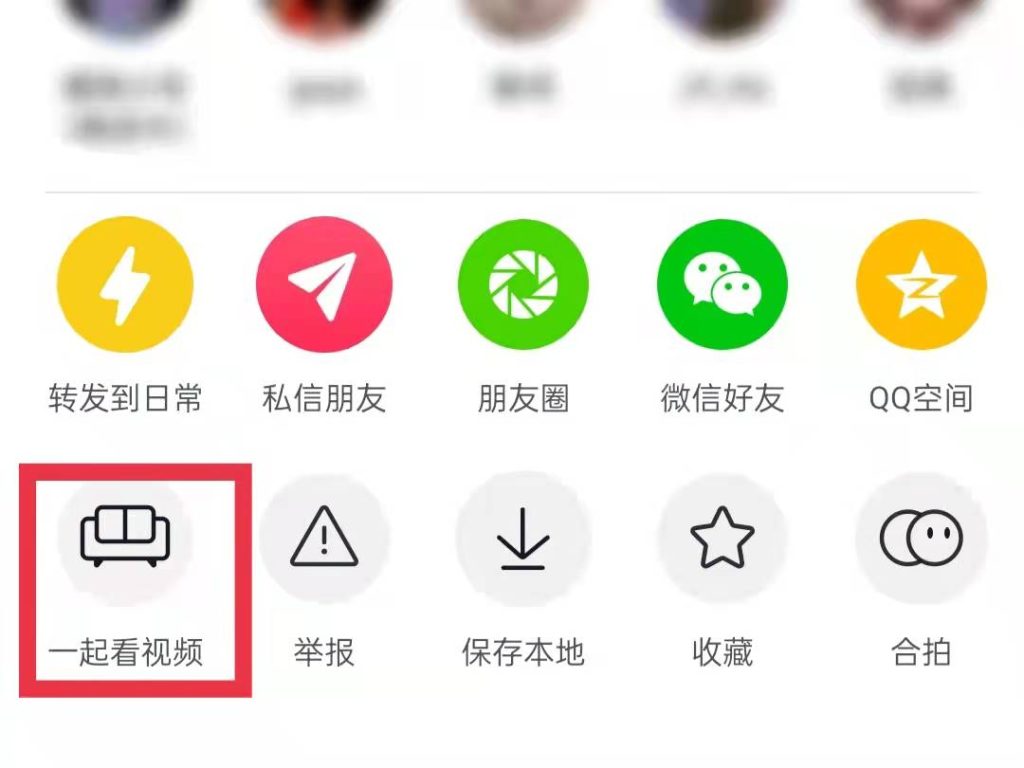Share to 微信好友
Viewport: 1024px width, 768px height.
722,283
